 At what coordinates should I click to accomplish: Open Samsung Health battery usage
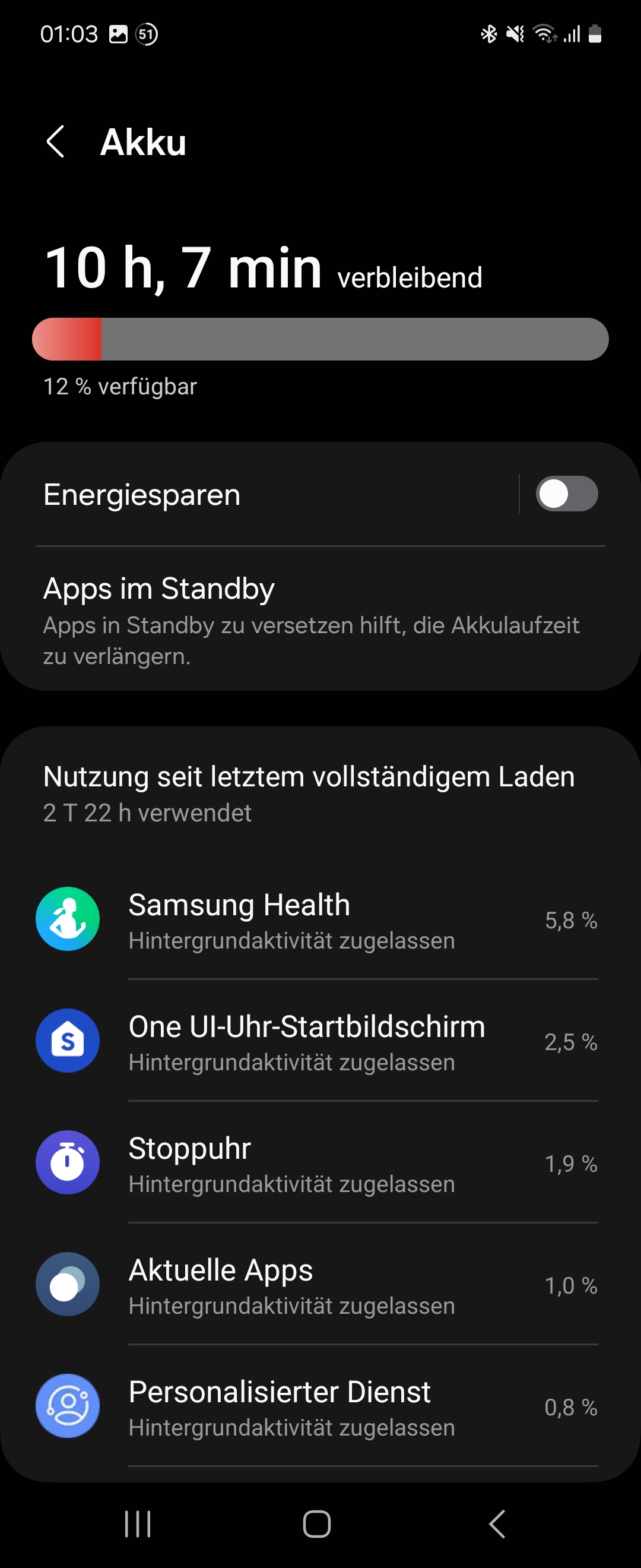[316, 920]
